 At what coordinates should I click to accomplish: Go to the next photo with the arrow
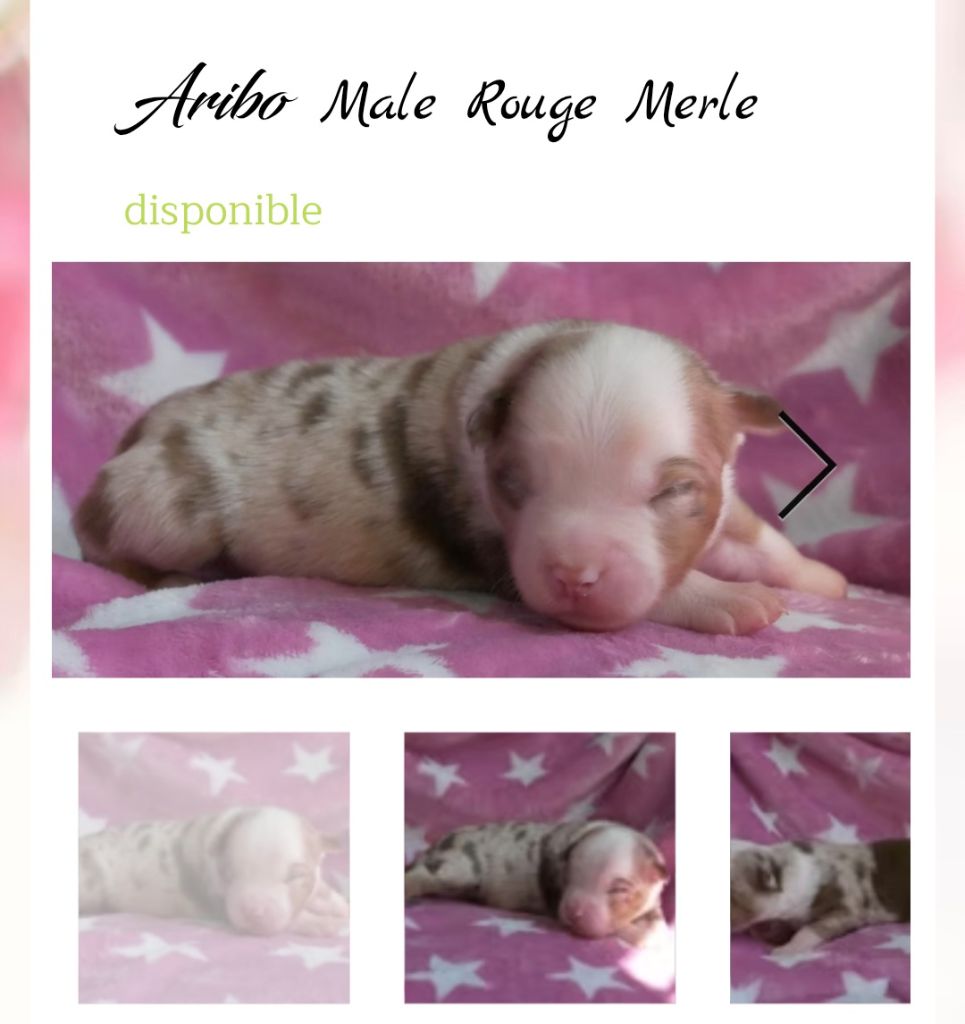808,465
